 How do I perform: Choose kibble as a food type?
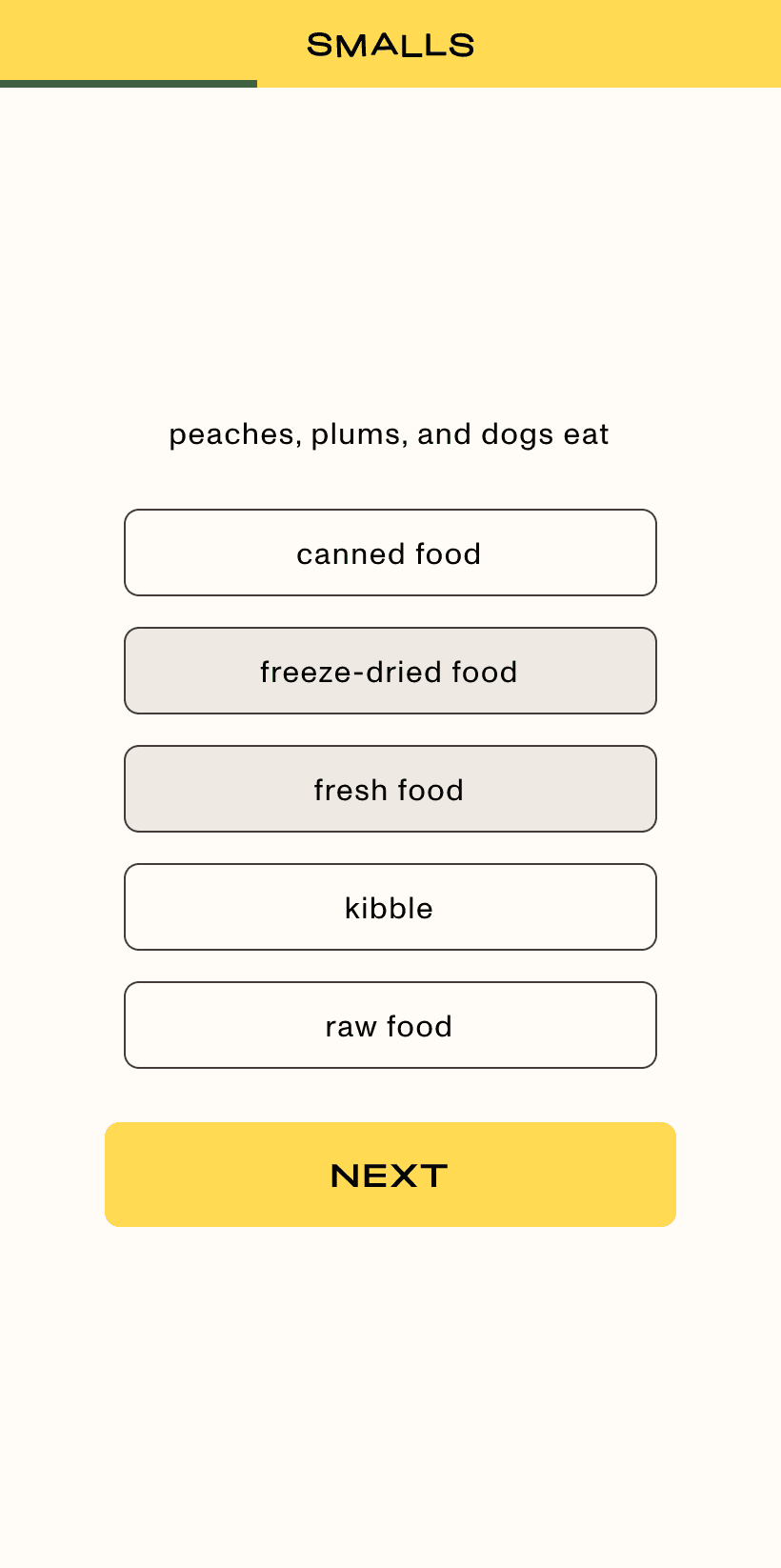[390, 908]
